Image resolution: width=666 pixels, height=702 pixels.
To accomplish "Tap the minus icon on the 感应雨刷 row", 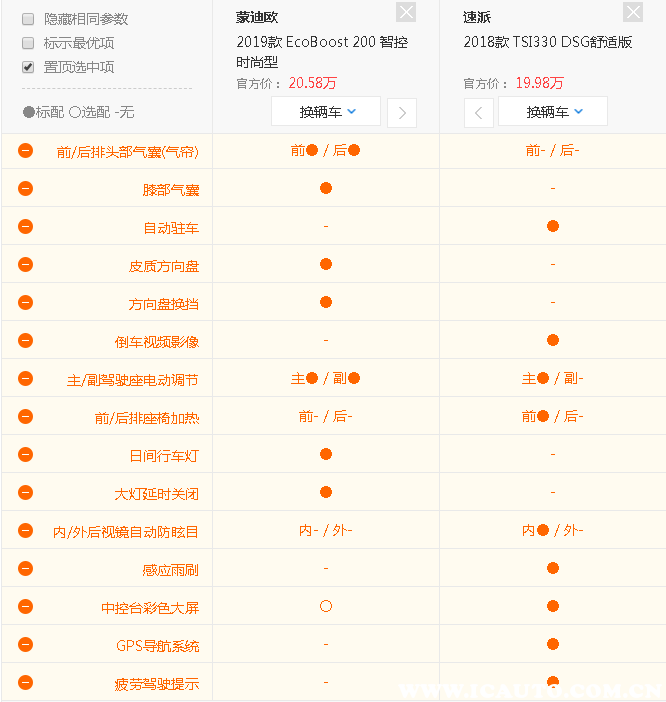I will tap(25, 568).
